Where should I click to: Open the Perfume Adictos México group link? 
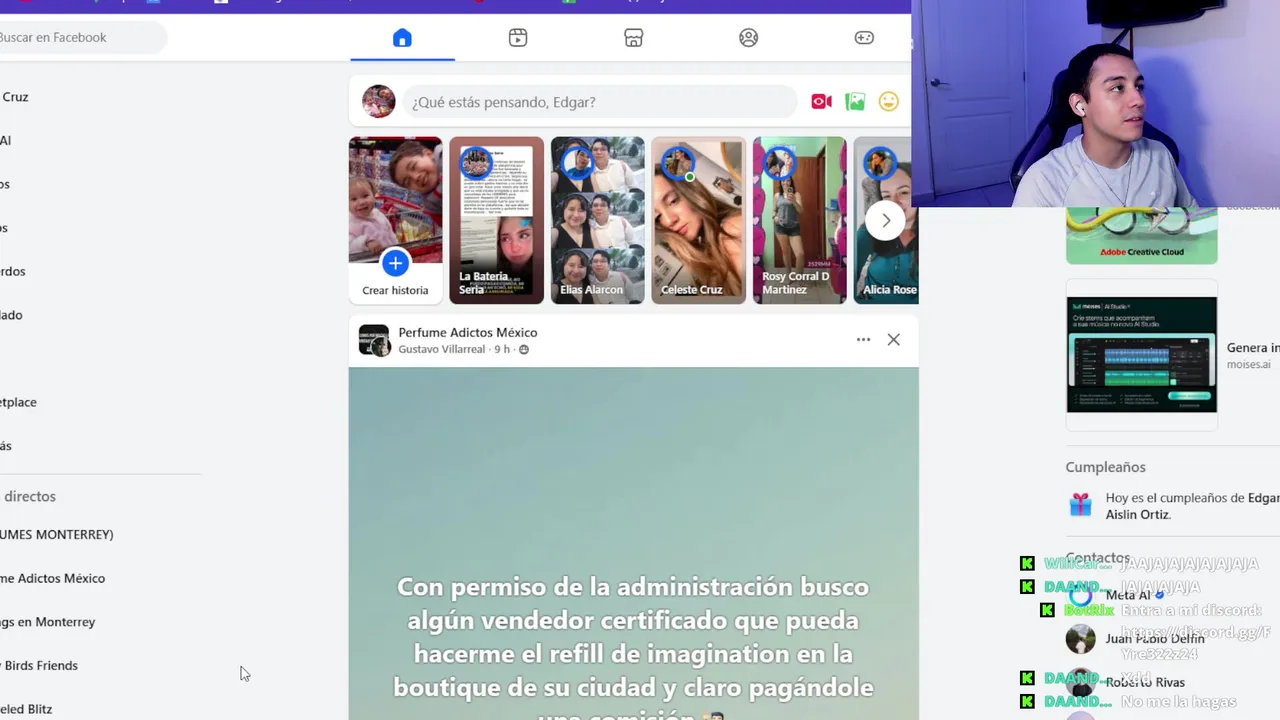(467, 332)
